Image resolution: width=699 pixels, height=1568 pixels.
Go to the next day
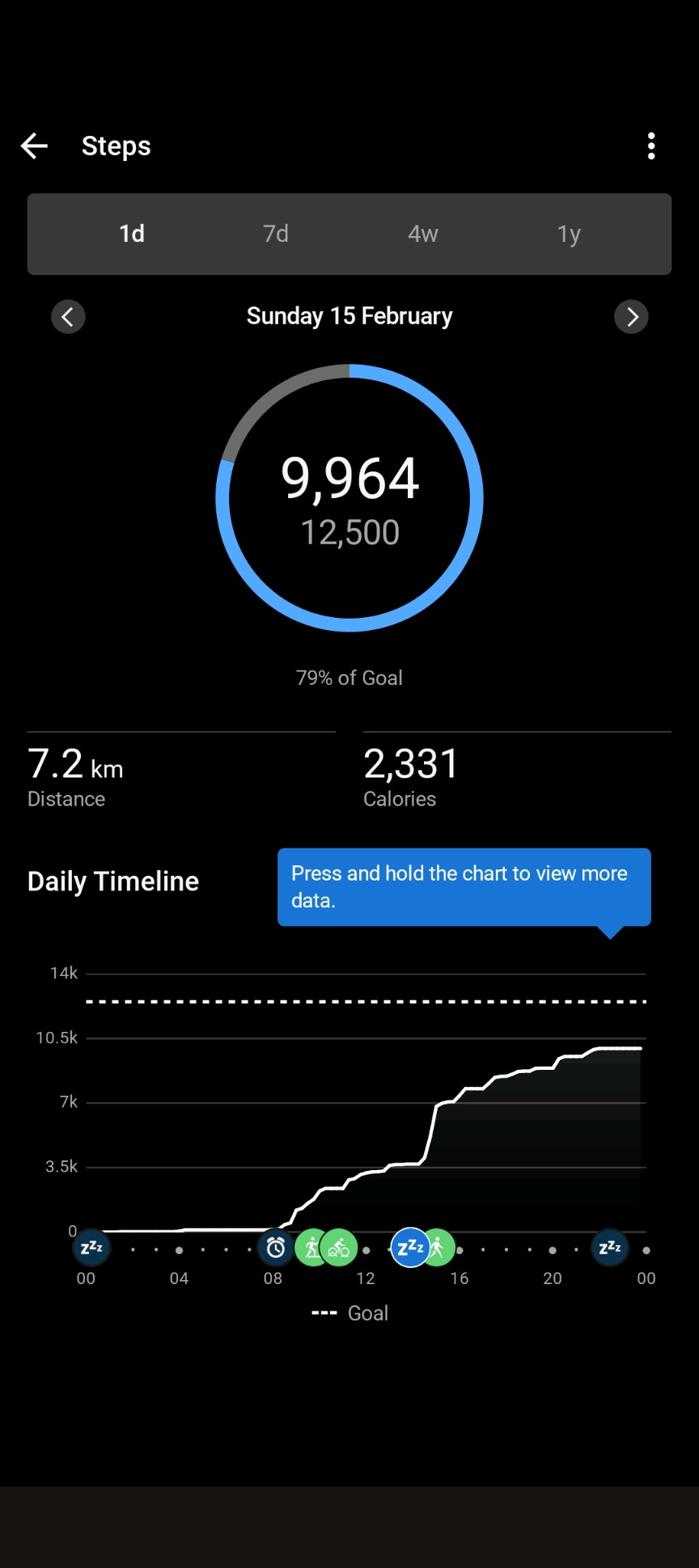631,317
